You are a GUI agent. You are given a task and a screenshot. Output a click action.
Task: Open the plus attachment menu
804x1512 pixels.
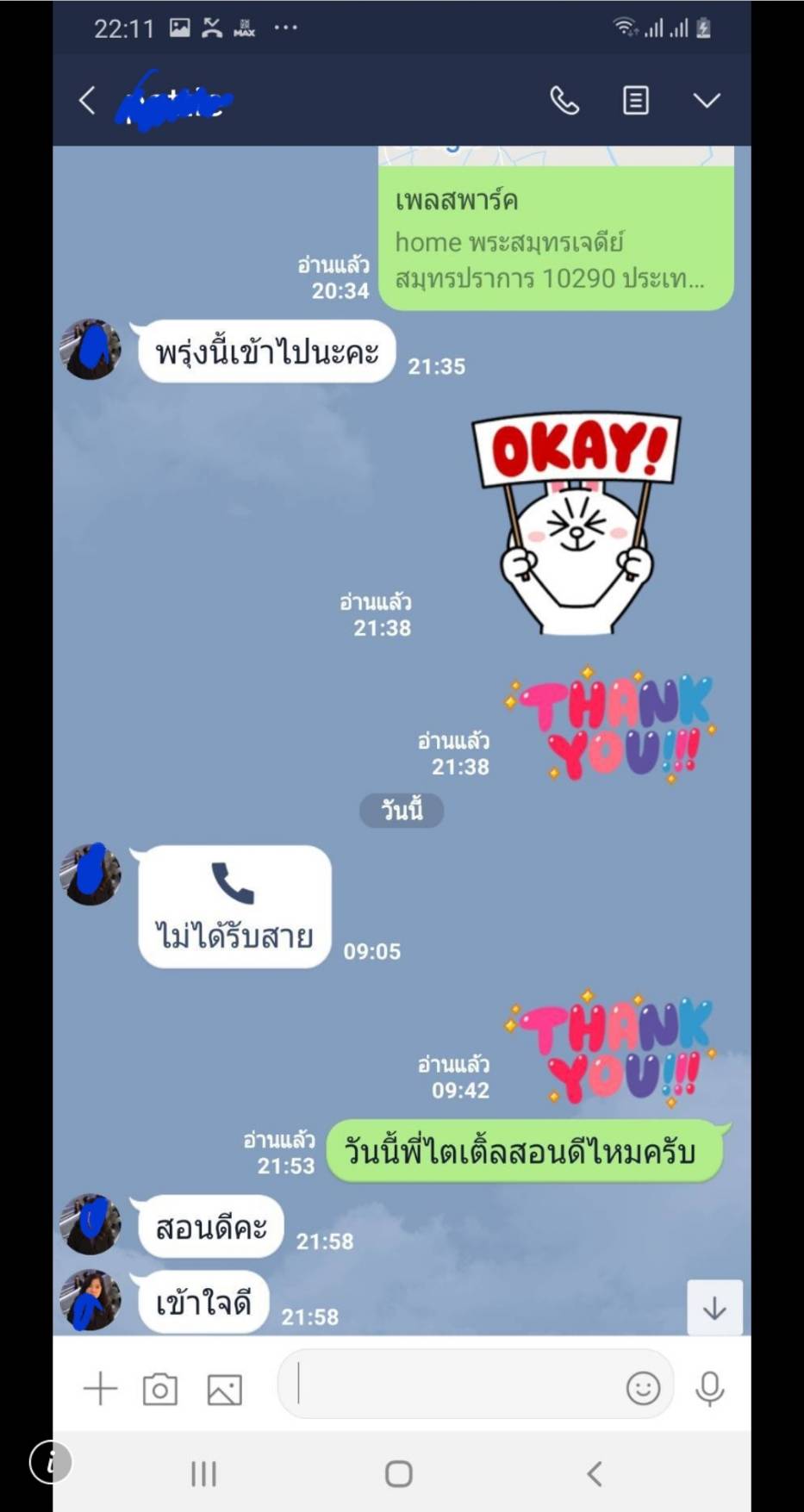100,1389
